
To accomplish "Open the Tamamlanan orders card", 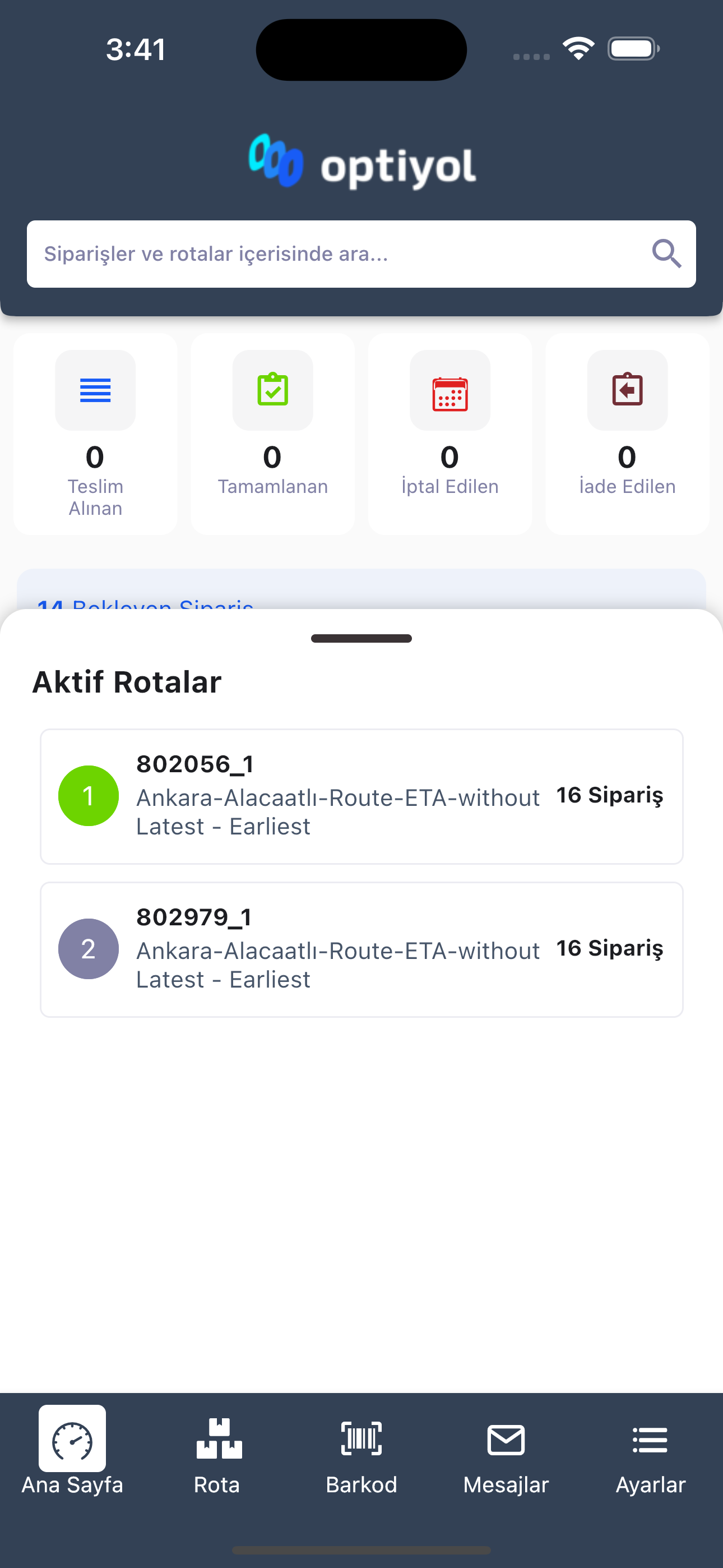I will (x=272, y=434).
